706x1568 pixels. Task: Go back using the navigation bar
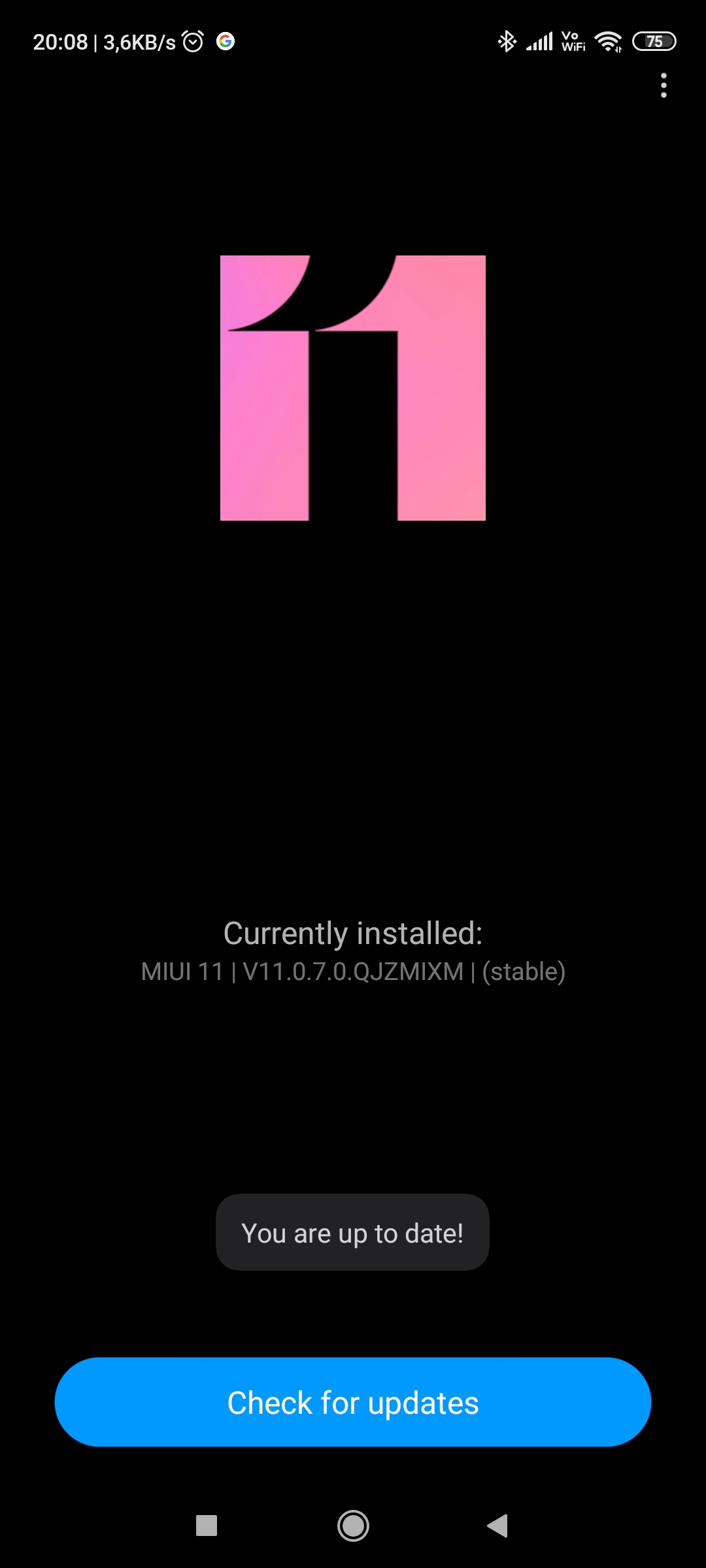coord(497,1526)
